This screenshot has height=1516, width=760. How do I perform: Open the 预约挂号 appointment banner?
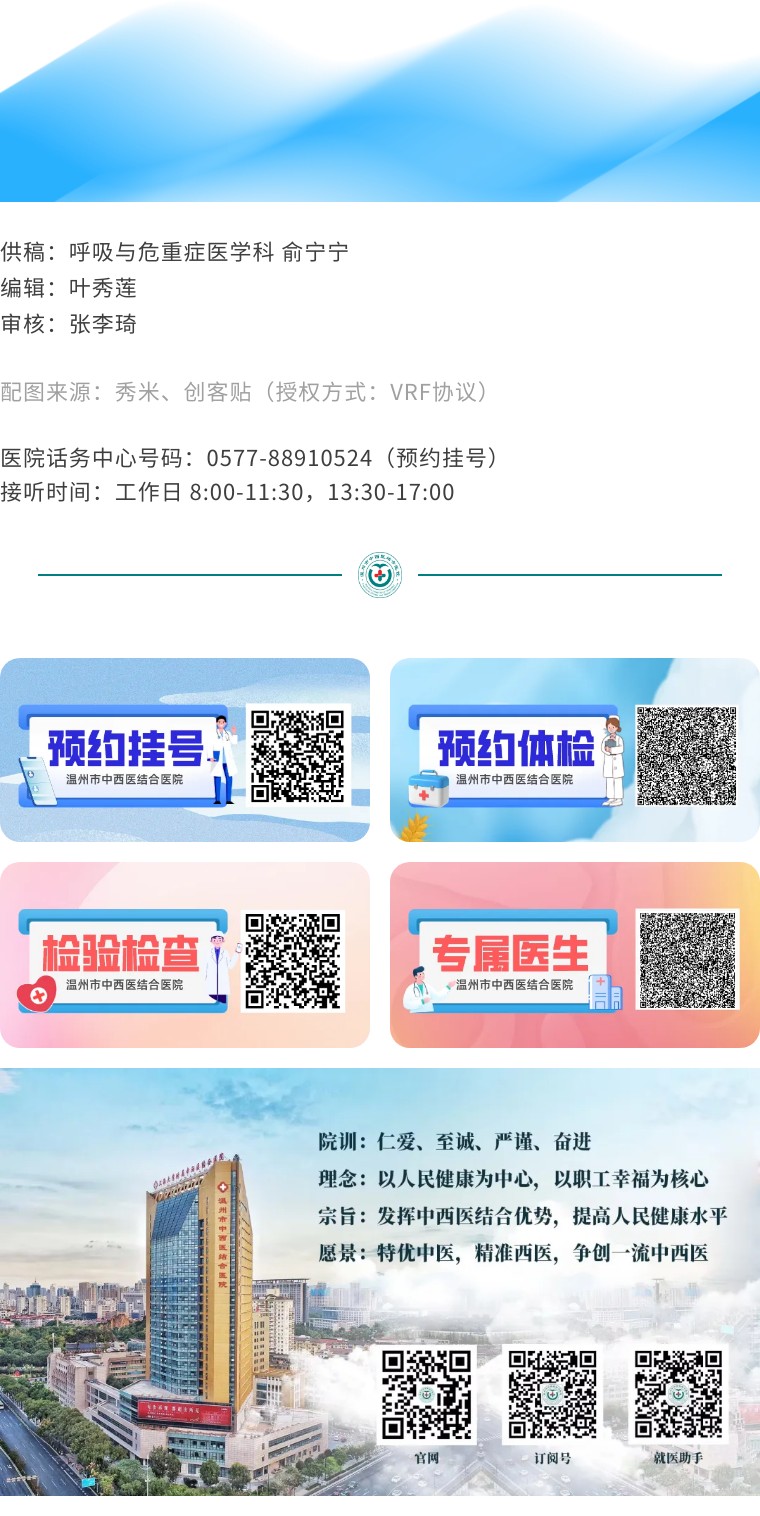pos(185,750)
